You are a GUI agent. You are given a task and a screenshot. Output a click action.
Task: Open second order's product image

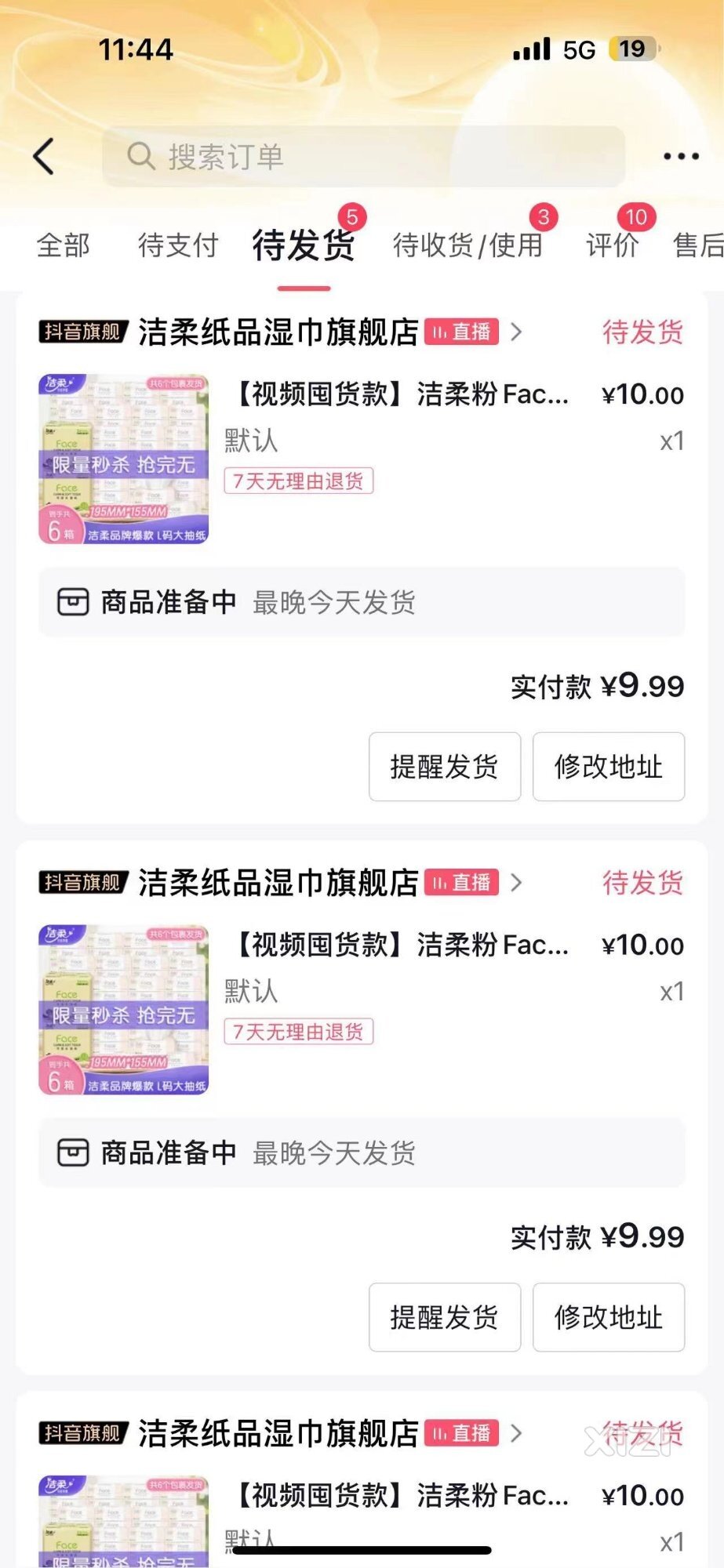tap(124, 1010)
